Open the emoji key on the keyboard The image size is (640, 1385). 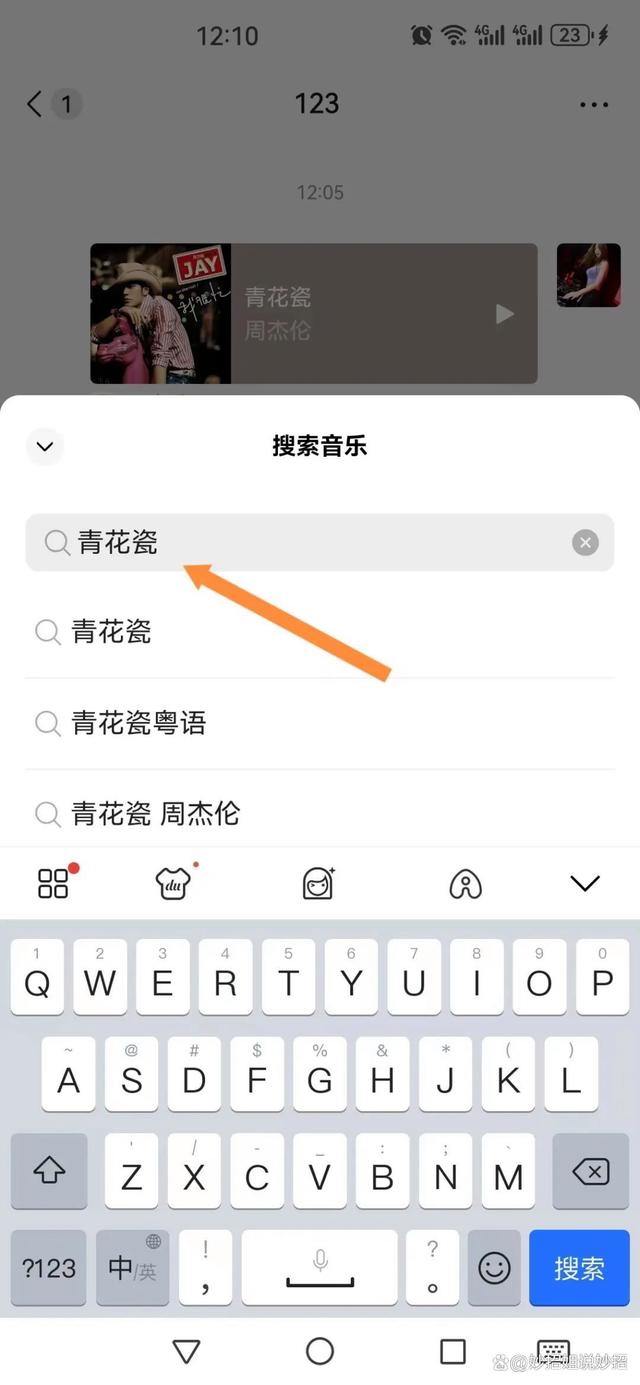point(494,1268)
